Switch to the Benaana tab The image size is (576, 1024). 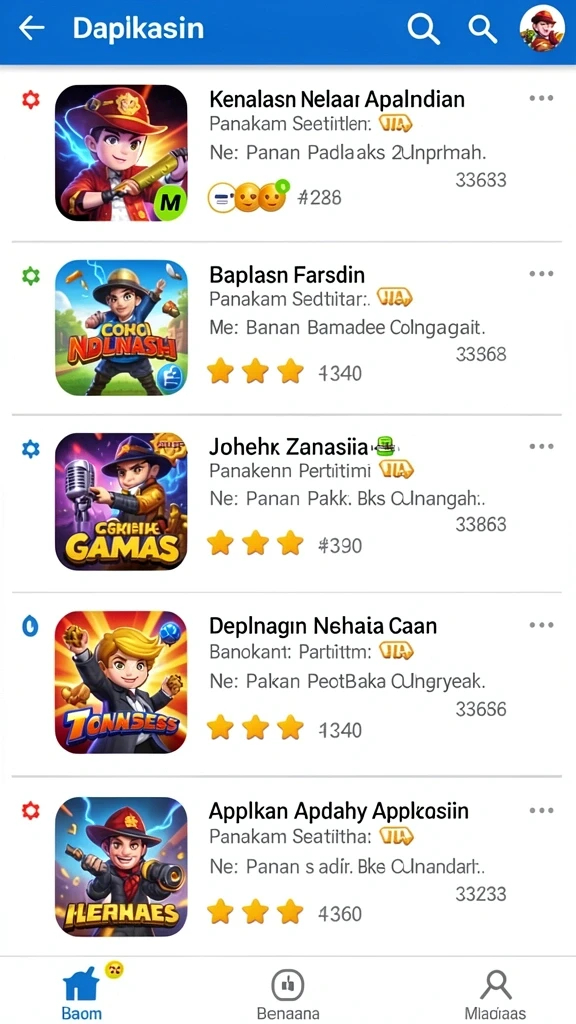coord(288,993)
